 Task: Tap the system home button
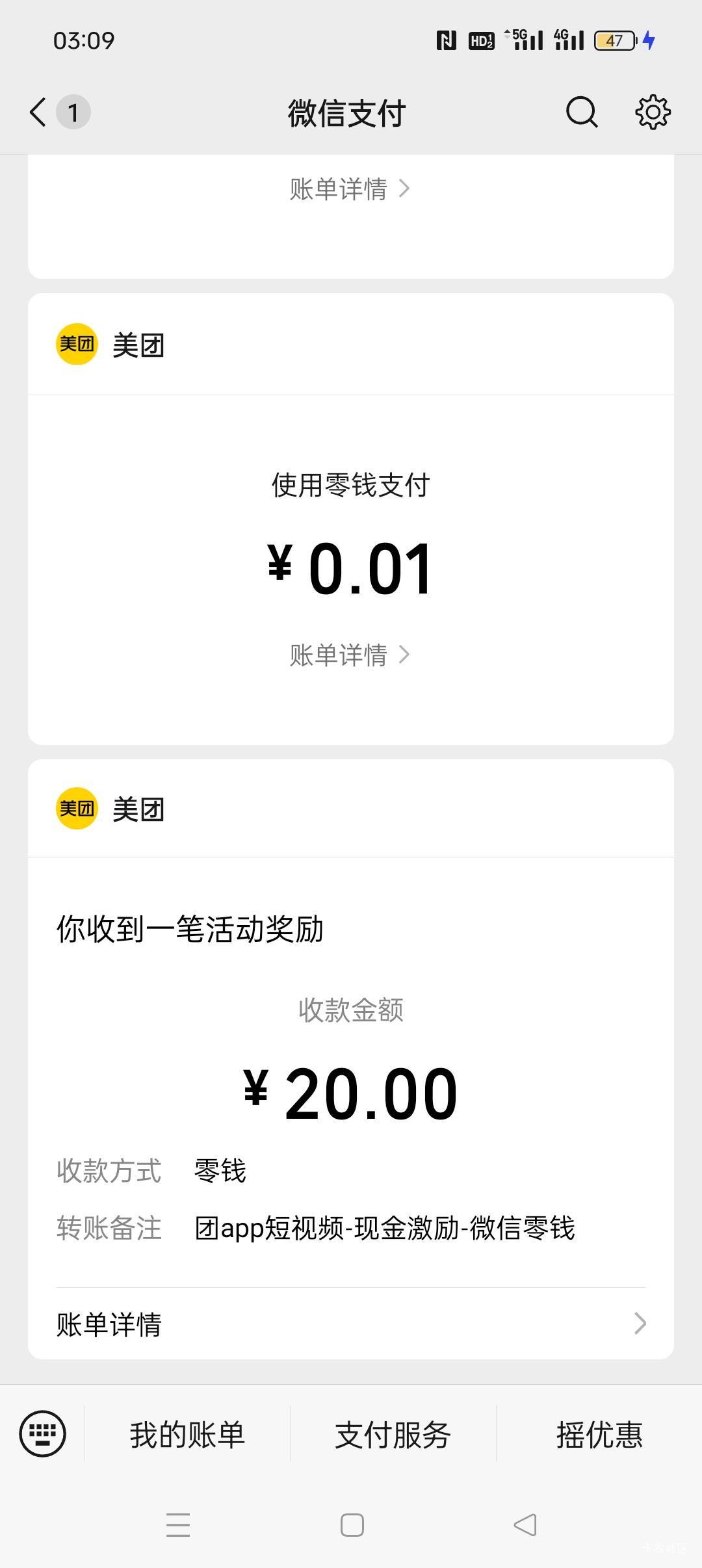[x=352, y=1525]
